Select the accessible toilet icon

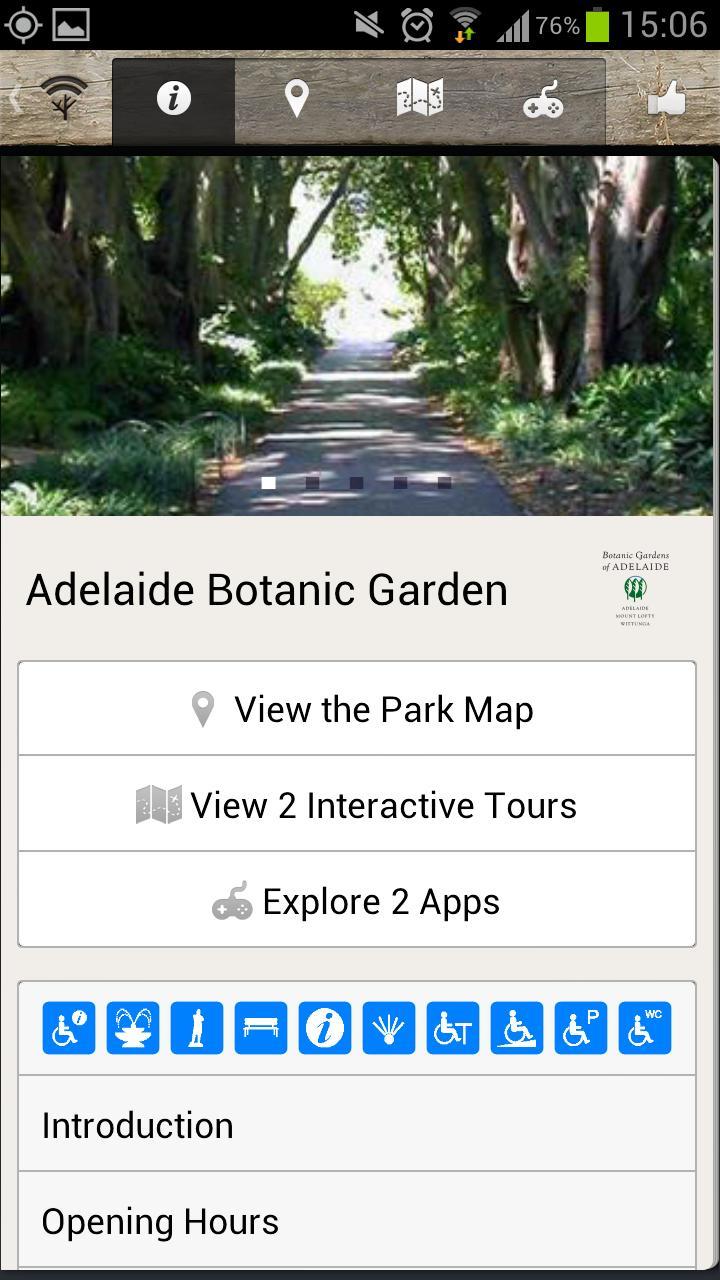pos(453,1027)
